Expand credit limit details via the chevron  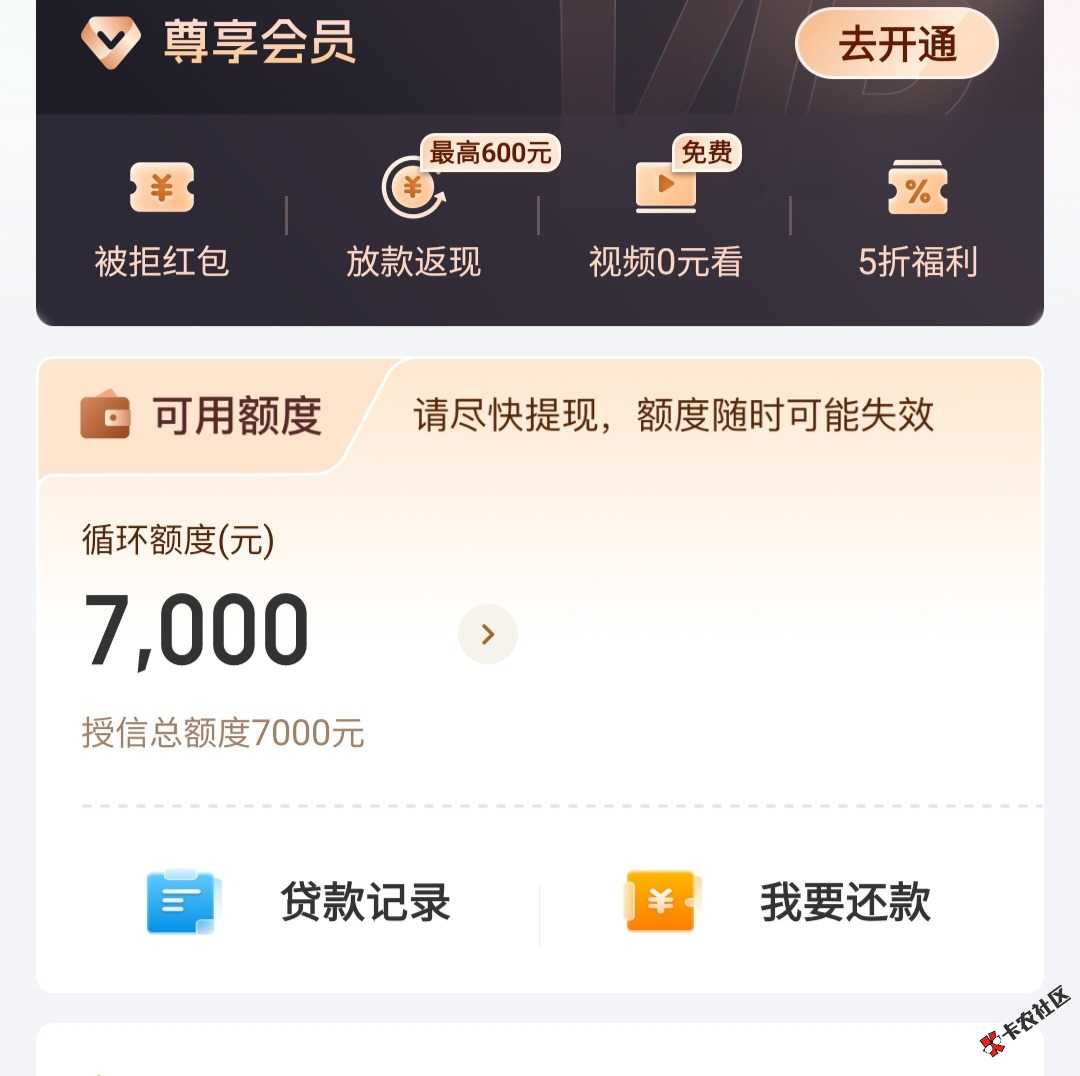pyautogui.click(x=488, y=634)
